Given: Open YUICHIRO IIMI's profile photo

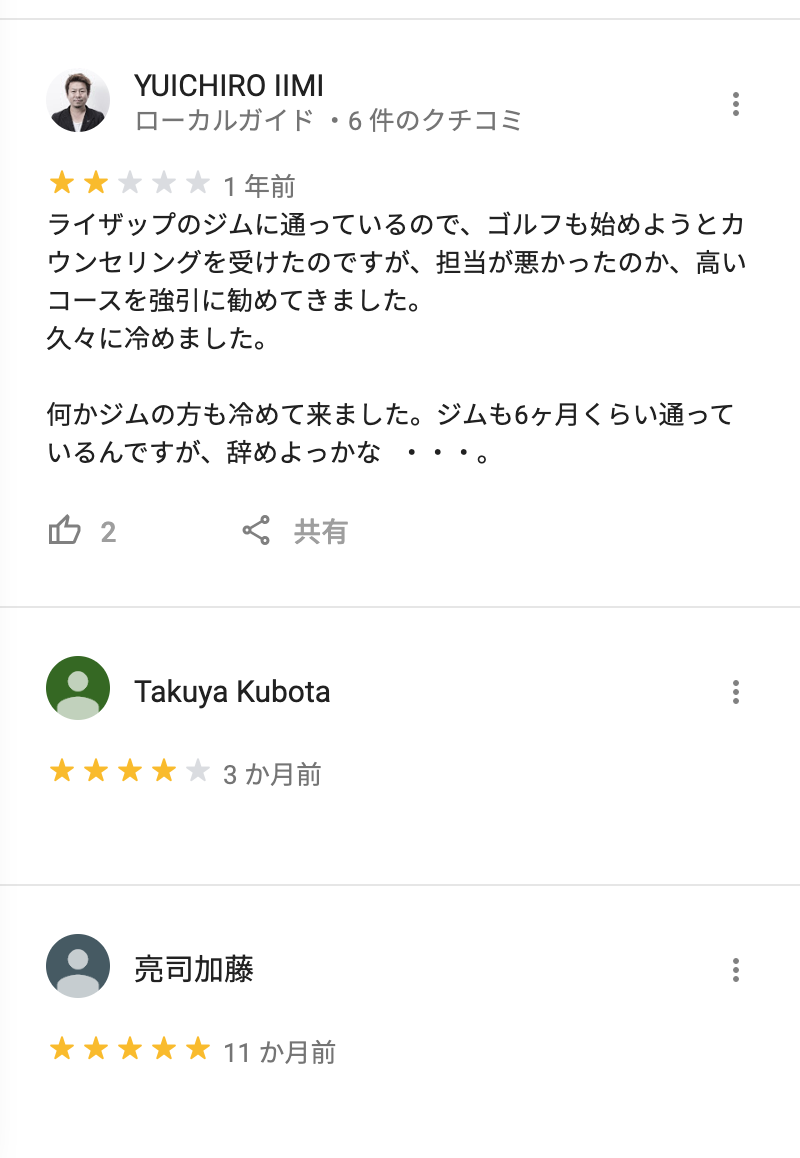Looking at the screenshot, I should [x=78, y=102].
